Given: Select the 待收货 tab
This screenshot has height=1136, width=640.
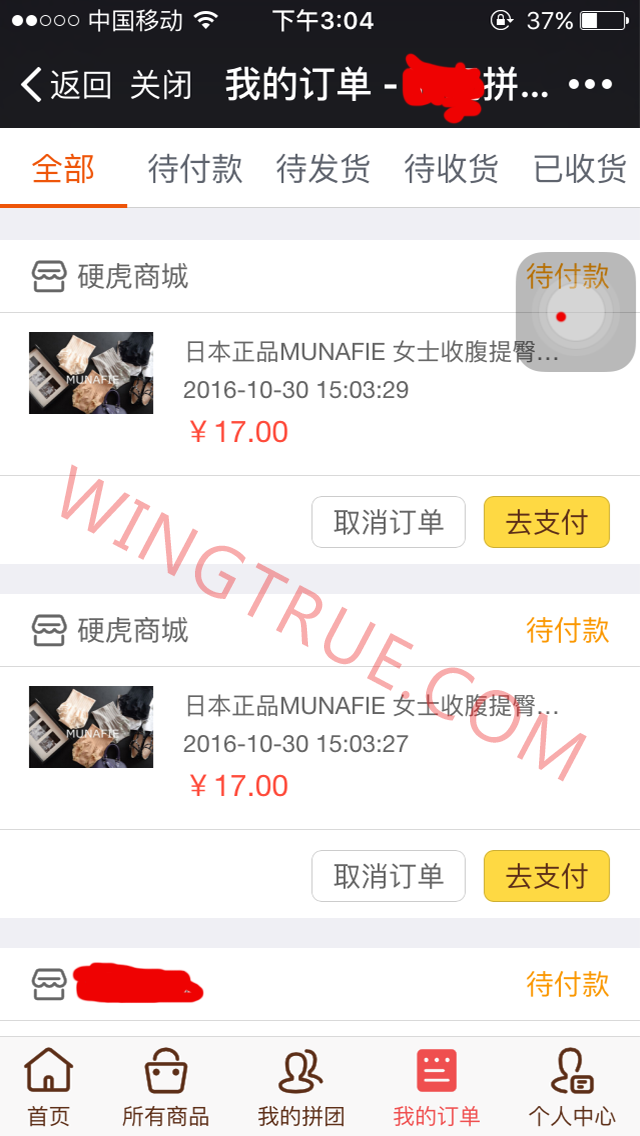Looking at the screenshot, I should (x=451, y=169).
